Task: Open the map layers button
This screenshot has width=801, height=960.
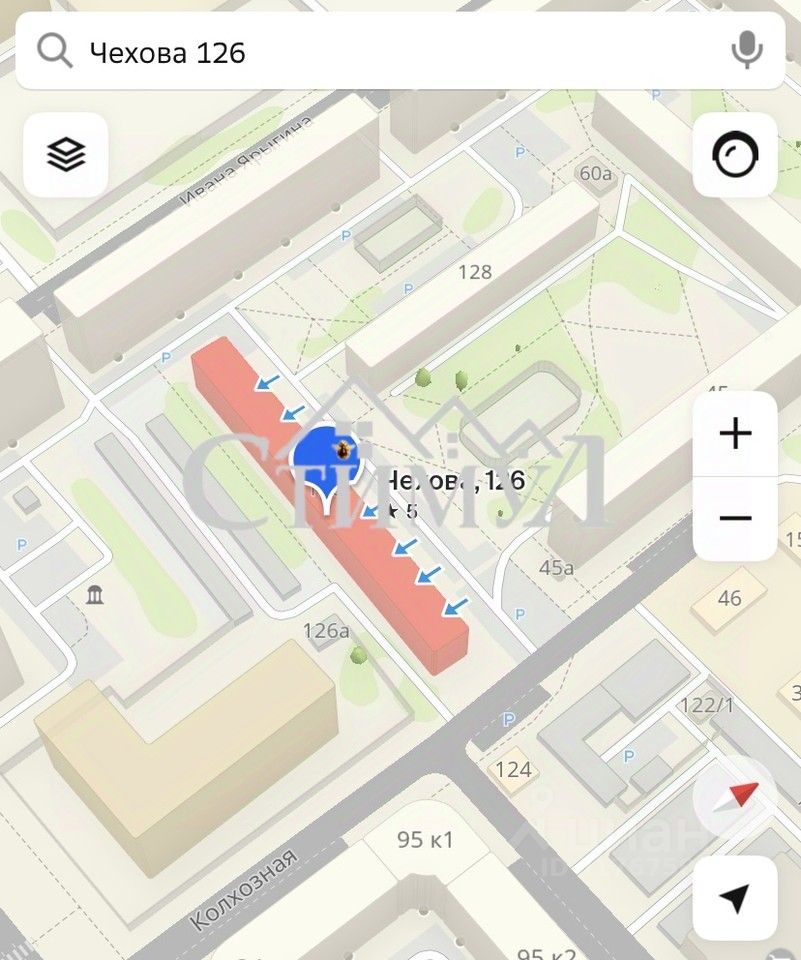Action: click(x=66, y=155)
